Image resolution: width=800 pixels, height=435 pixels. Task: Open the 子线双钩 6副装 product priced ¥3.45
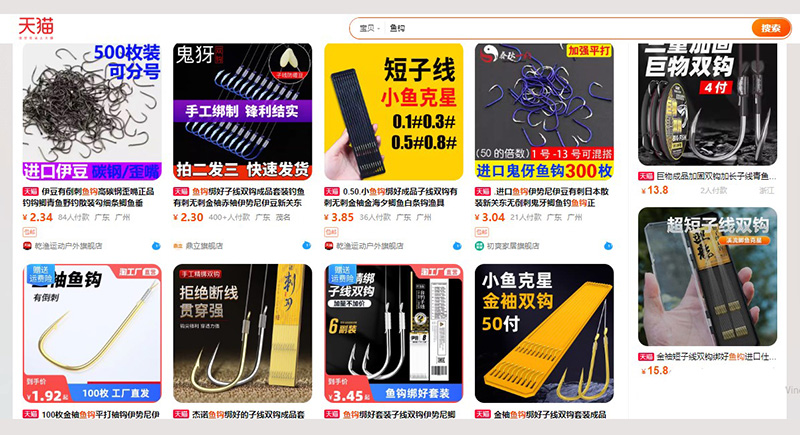[x=393, y=335]
